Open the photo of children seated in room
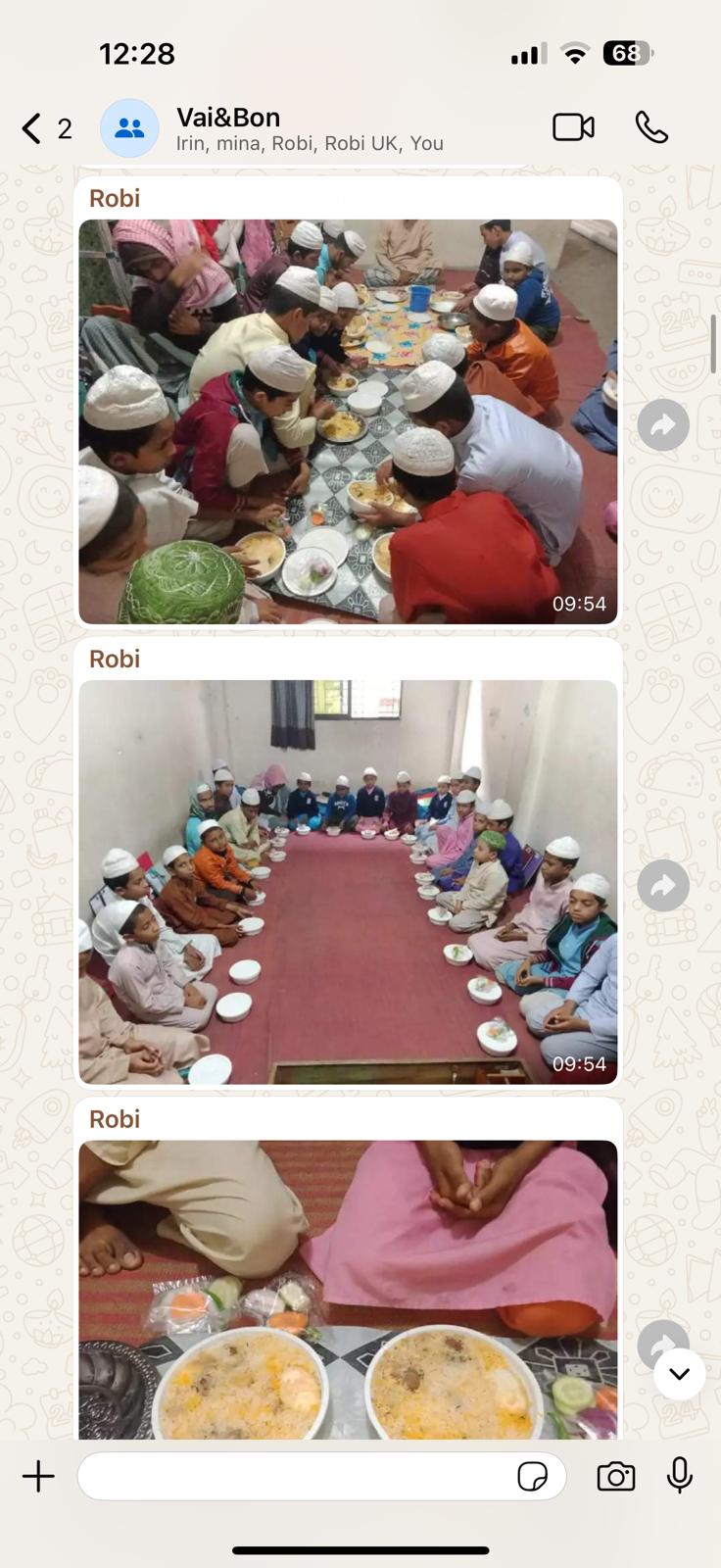The height and width of the screenshot is (1568, 721). (x=348, y=882)
